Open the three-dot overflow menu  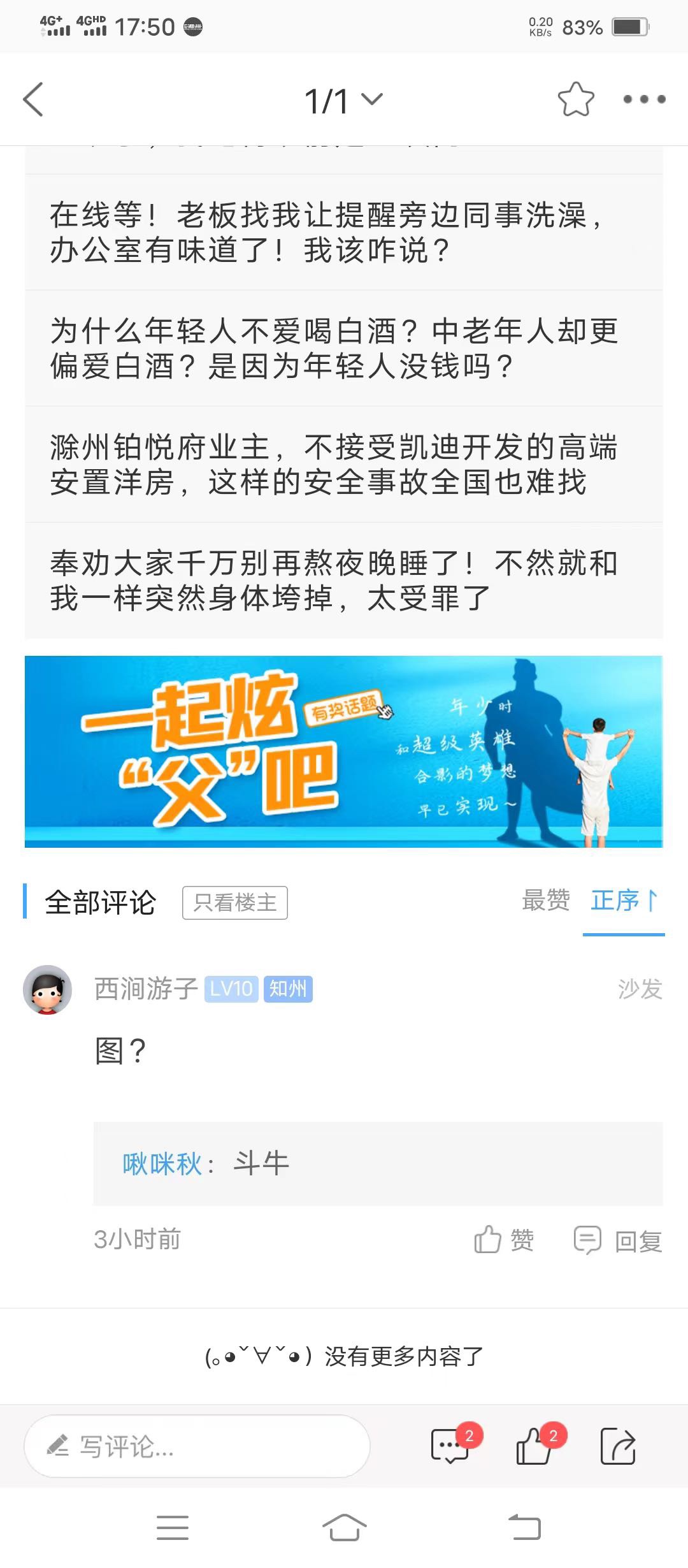644,99
